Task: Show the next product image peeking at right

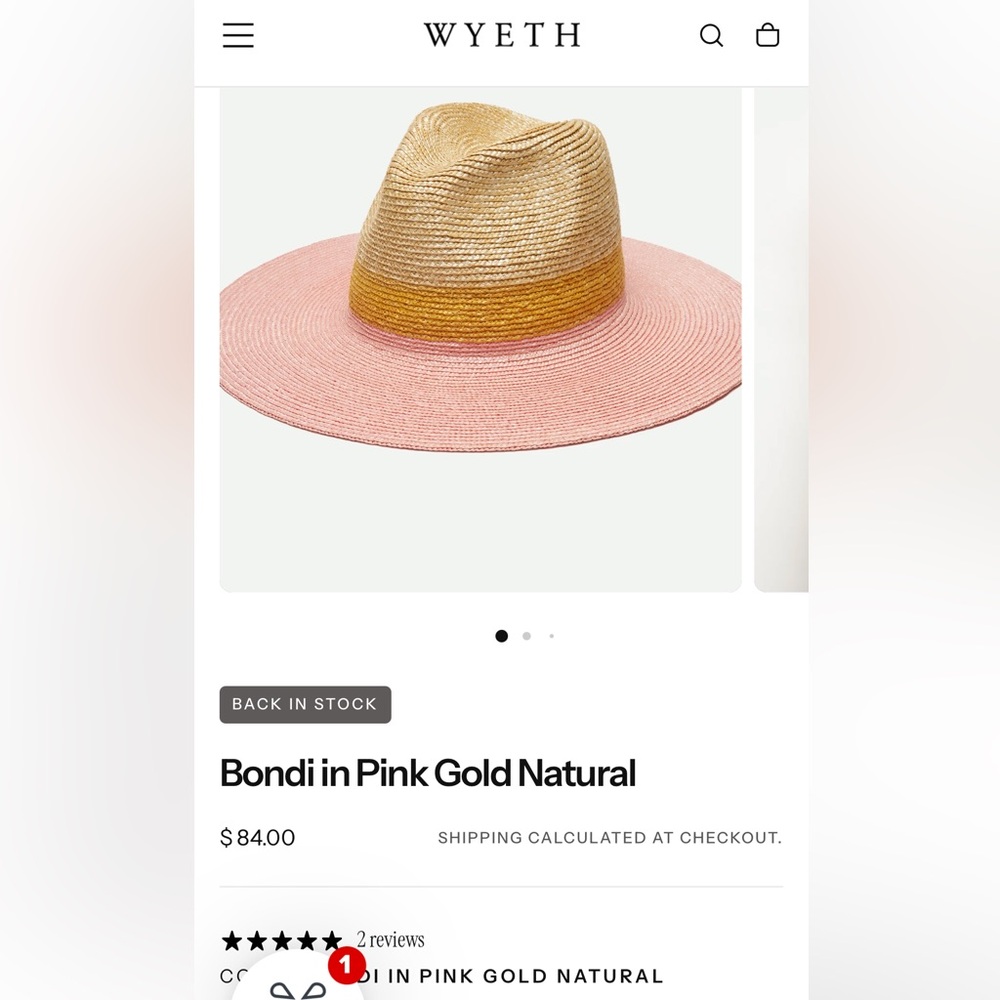Action: (x=782, y=340)
